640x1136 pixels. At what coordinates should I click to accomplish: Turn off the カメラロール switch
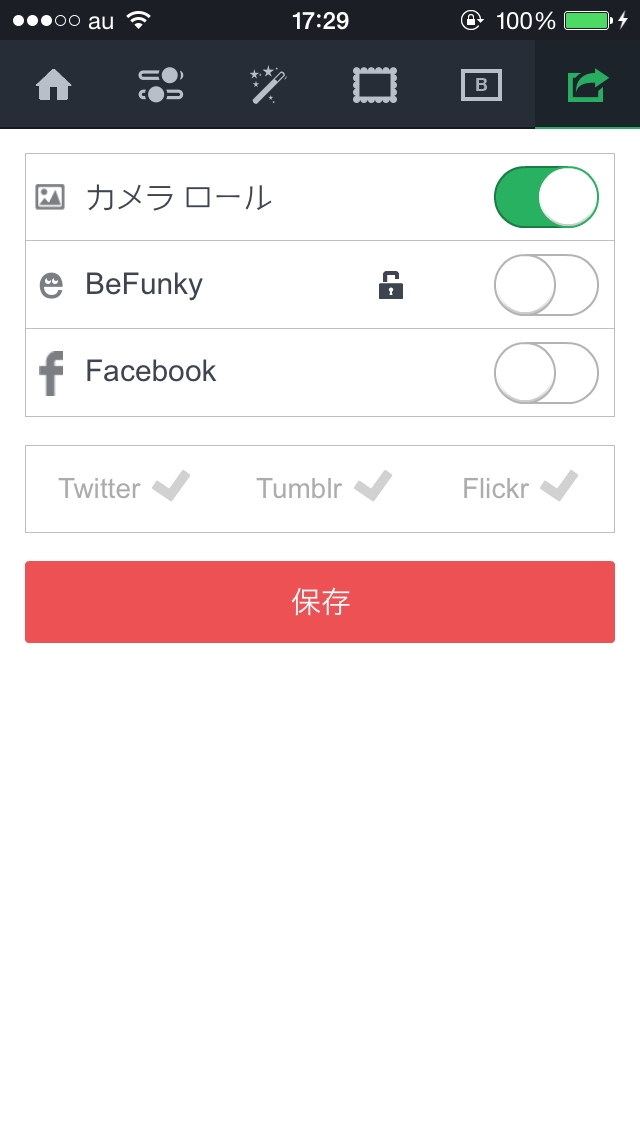pos(546,197)
